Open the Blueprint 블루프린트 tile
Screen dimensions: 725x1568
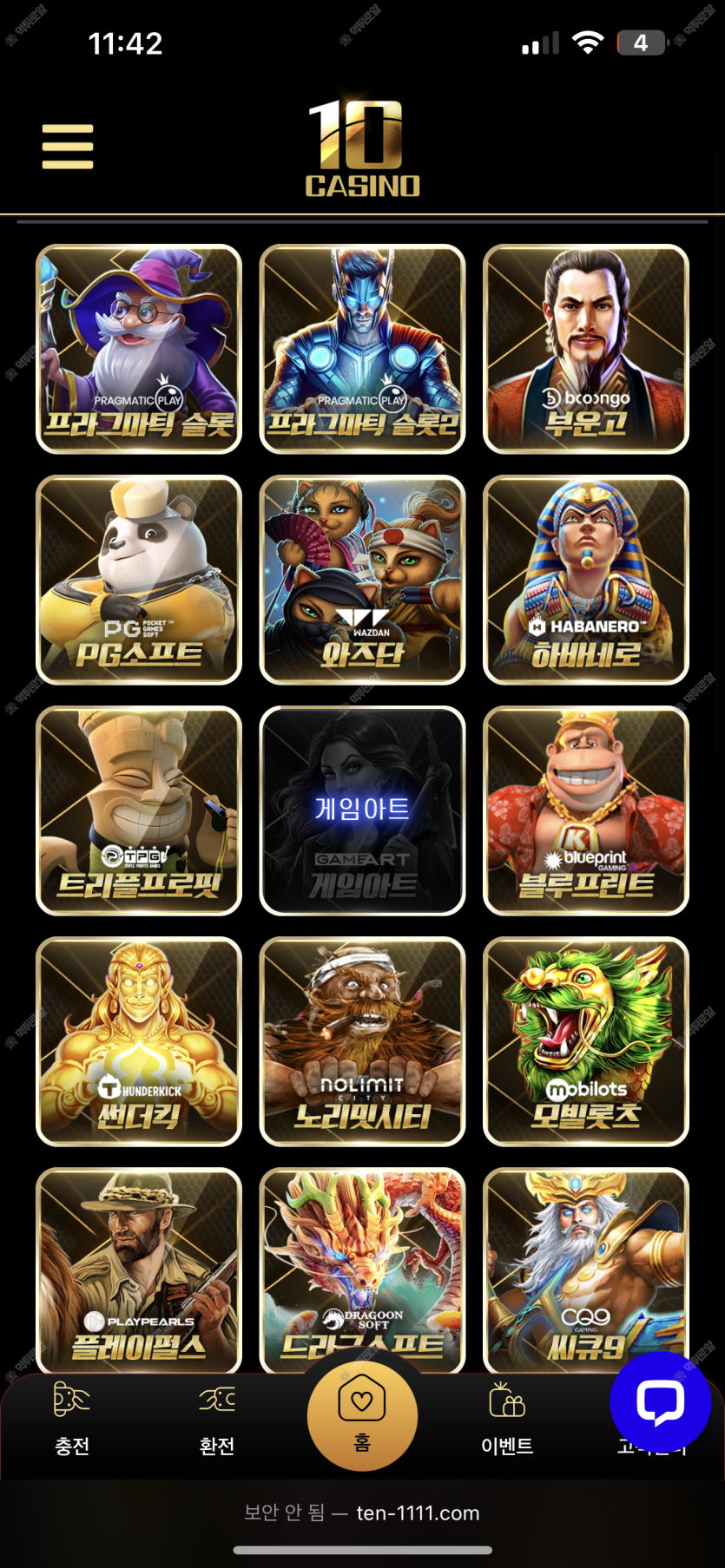586,810
